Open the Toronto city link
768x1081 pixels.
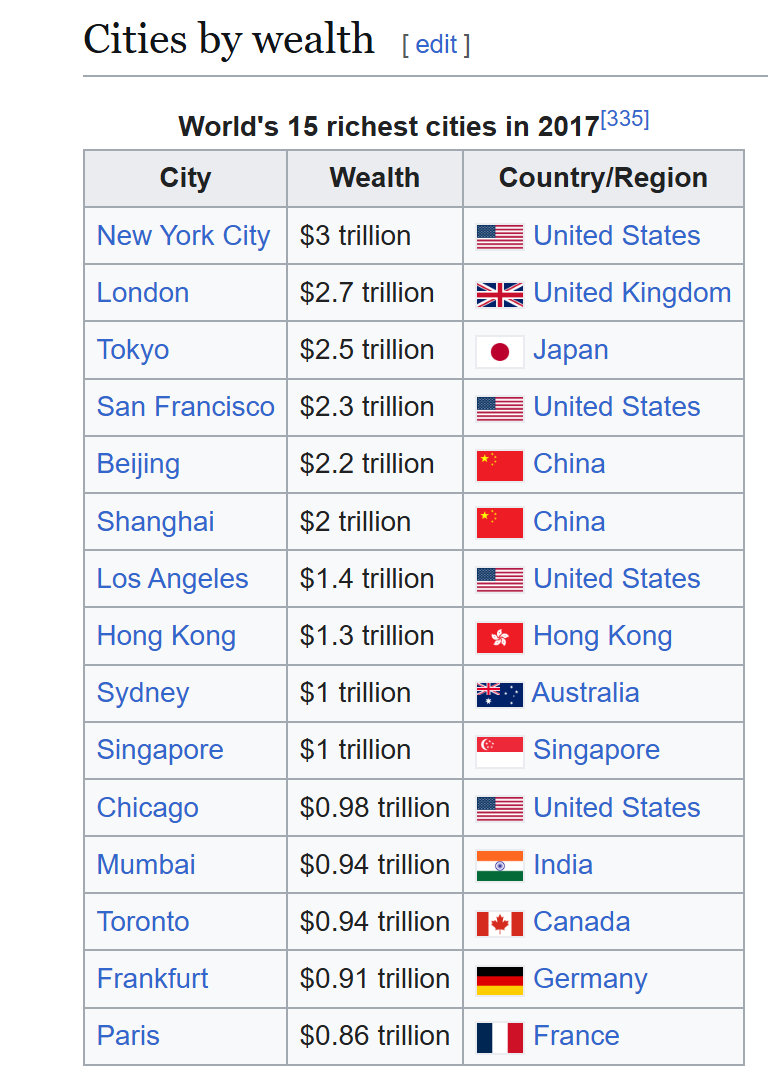143,922
